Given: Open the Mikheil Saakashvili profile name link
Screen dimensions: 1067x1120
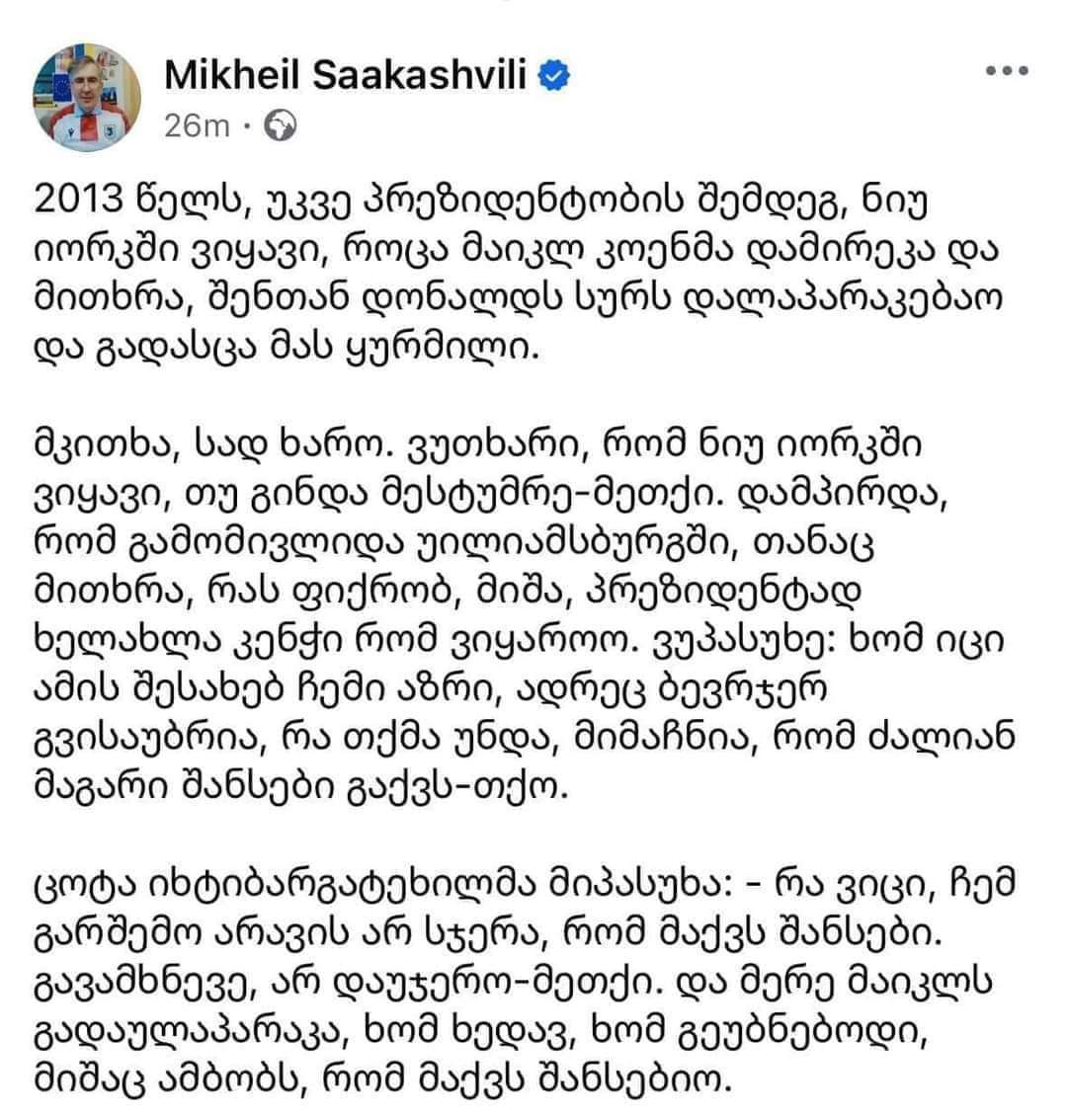Looking at the screenshot, I should [346, 72].
